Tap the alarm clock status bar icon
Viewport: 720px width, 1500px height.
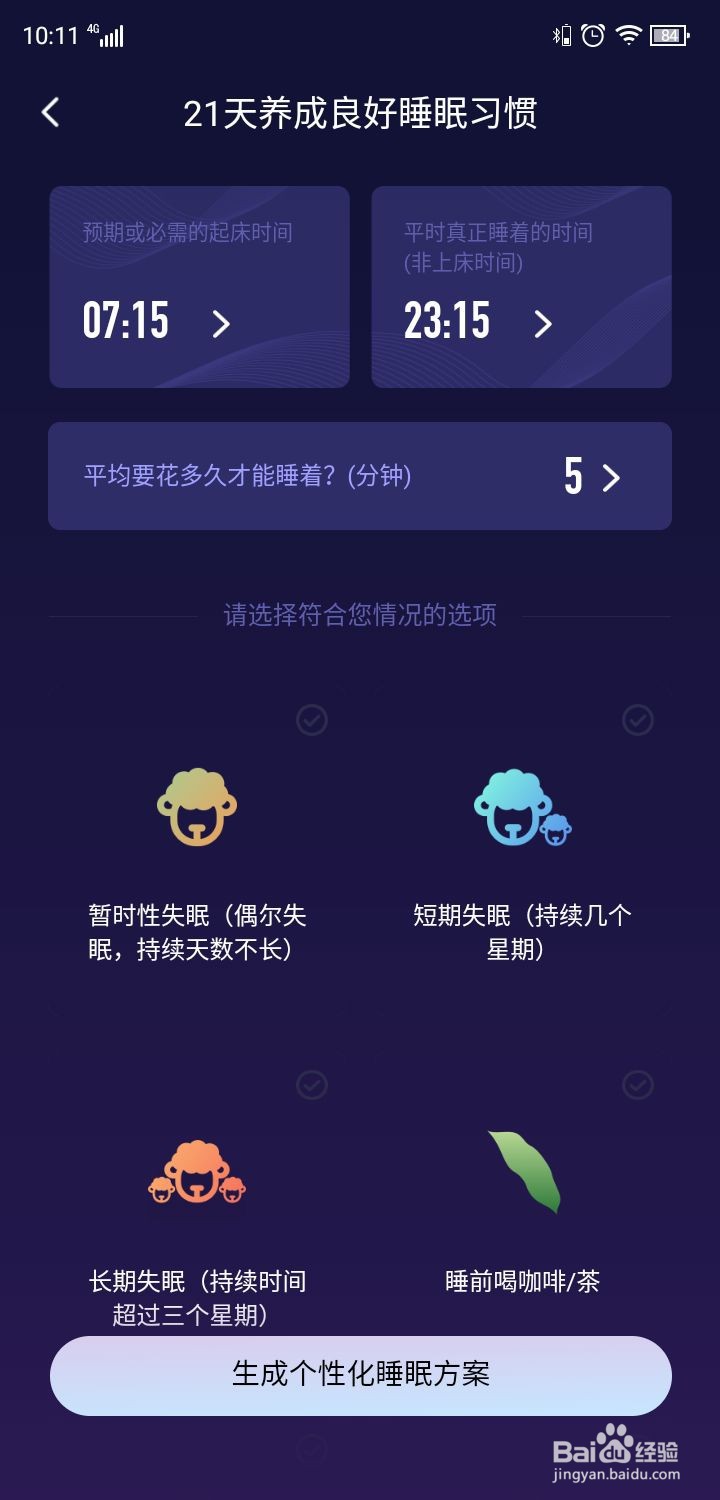pos(592,35)
